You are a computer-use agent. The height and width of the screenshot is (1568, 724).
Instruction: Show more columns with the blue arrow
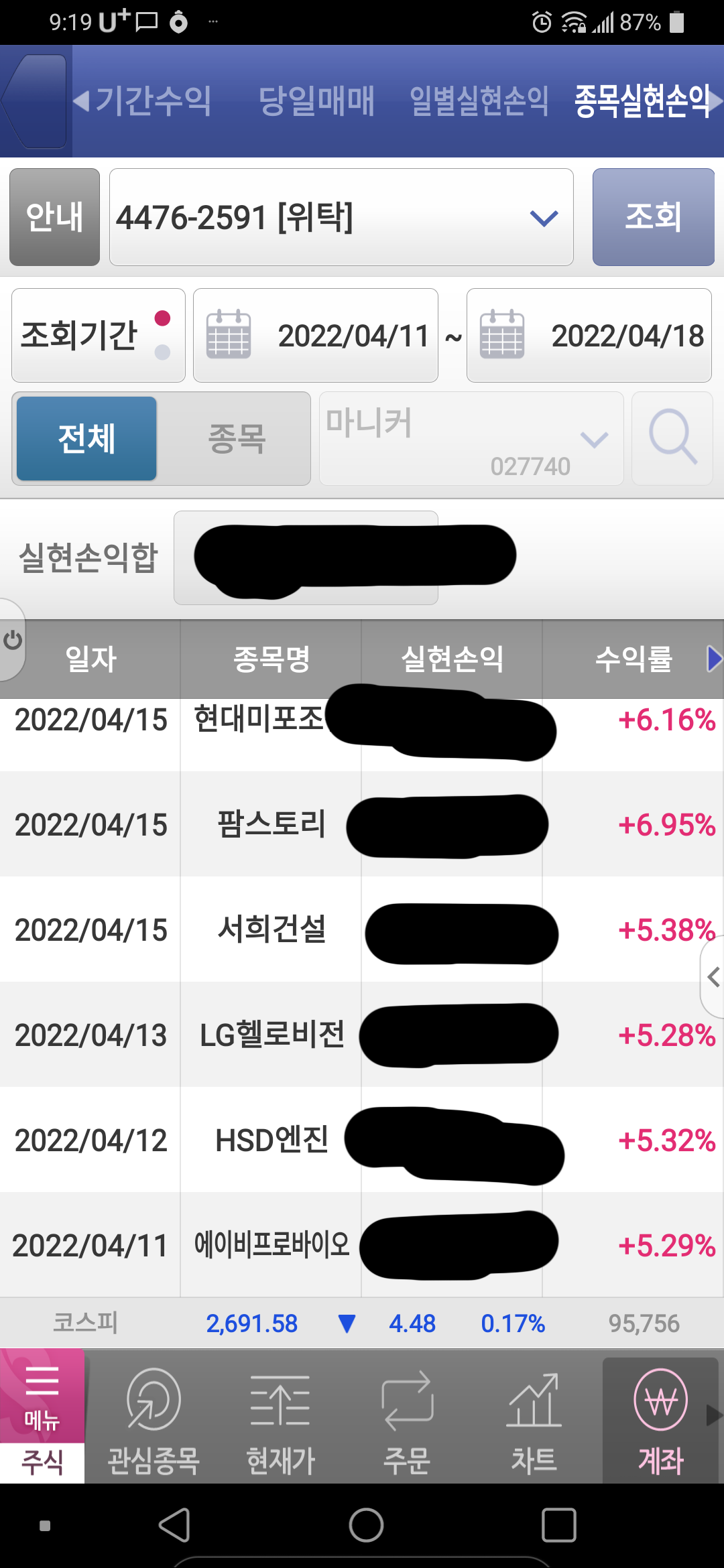715,659
